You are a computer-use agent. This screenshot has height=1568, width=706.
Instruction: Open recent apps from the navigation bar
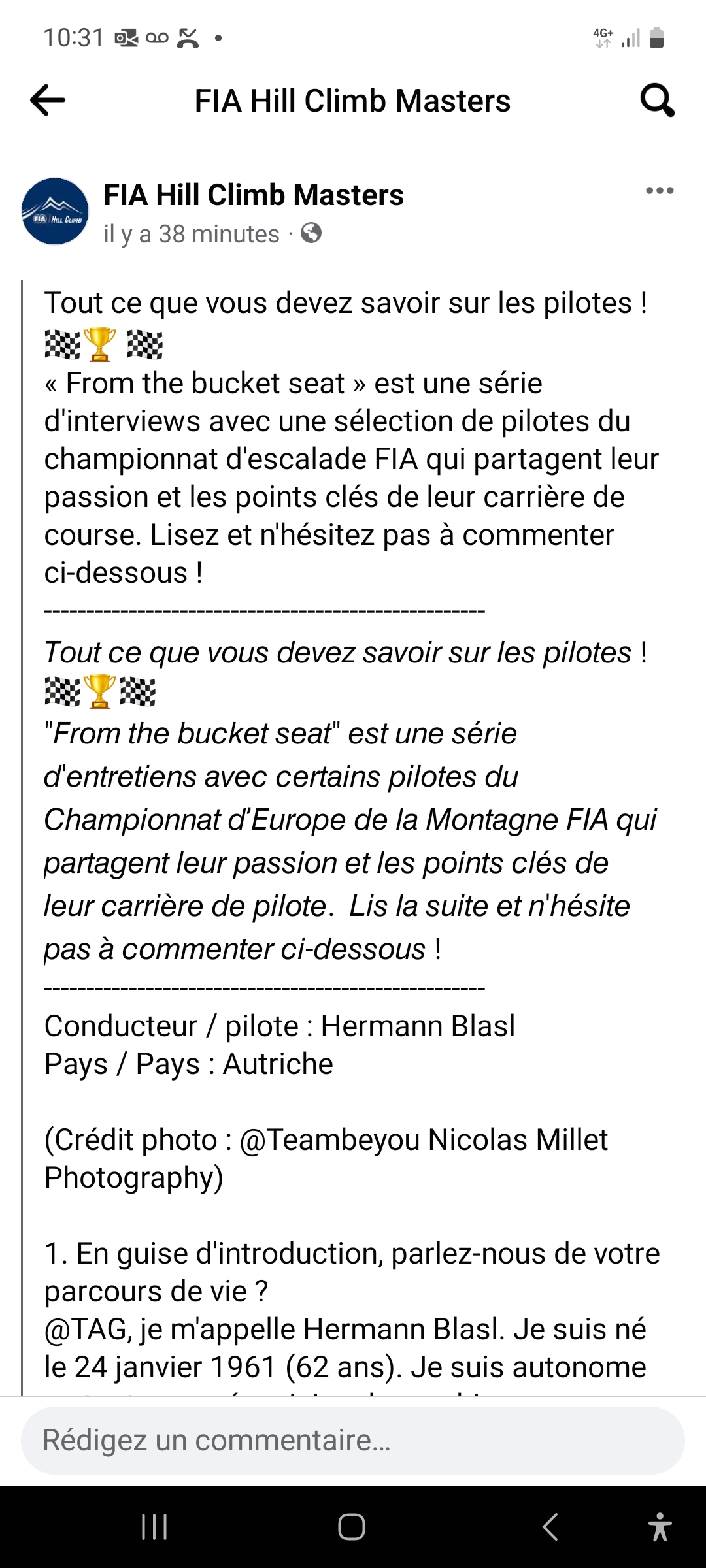[155, 1527]
